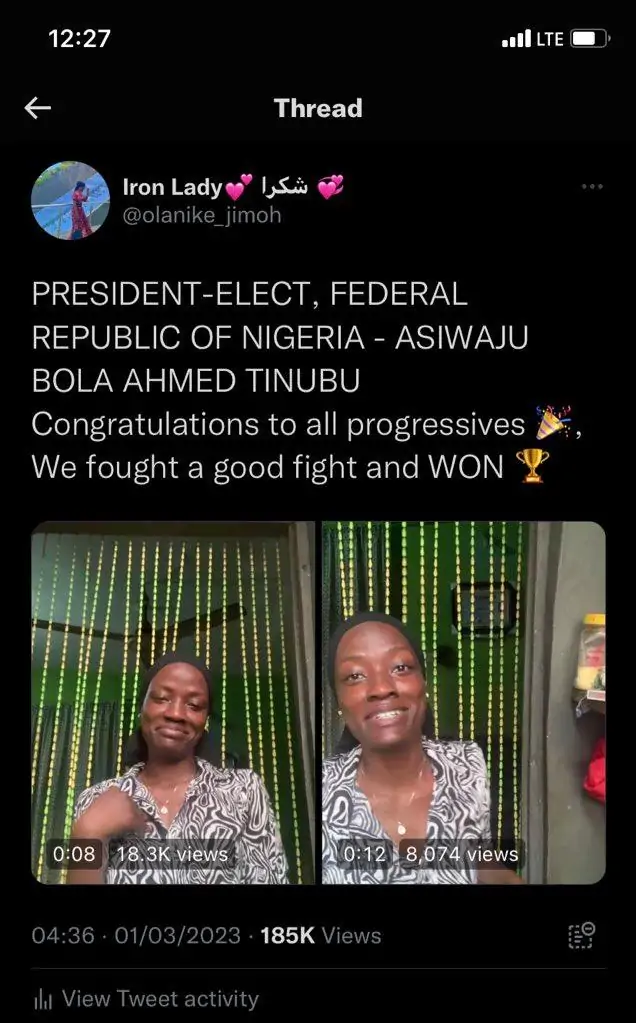Open View Tweet activity

[159, 998]
